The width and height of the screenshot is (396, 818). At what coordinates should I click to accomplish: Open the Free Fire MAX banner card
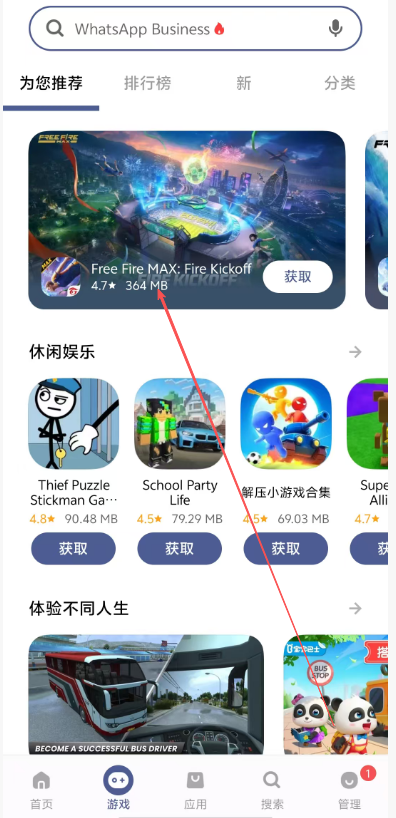point(187,220)
